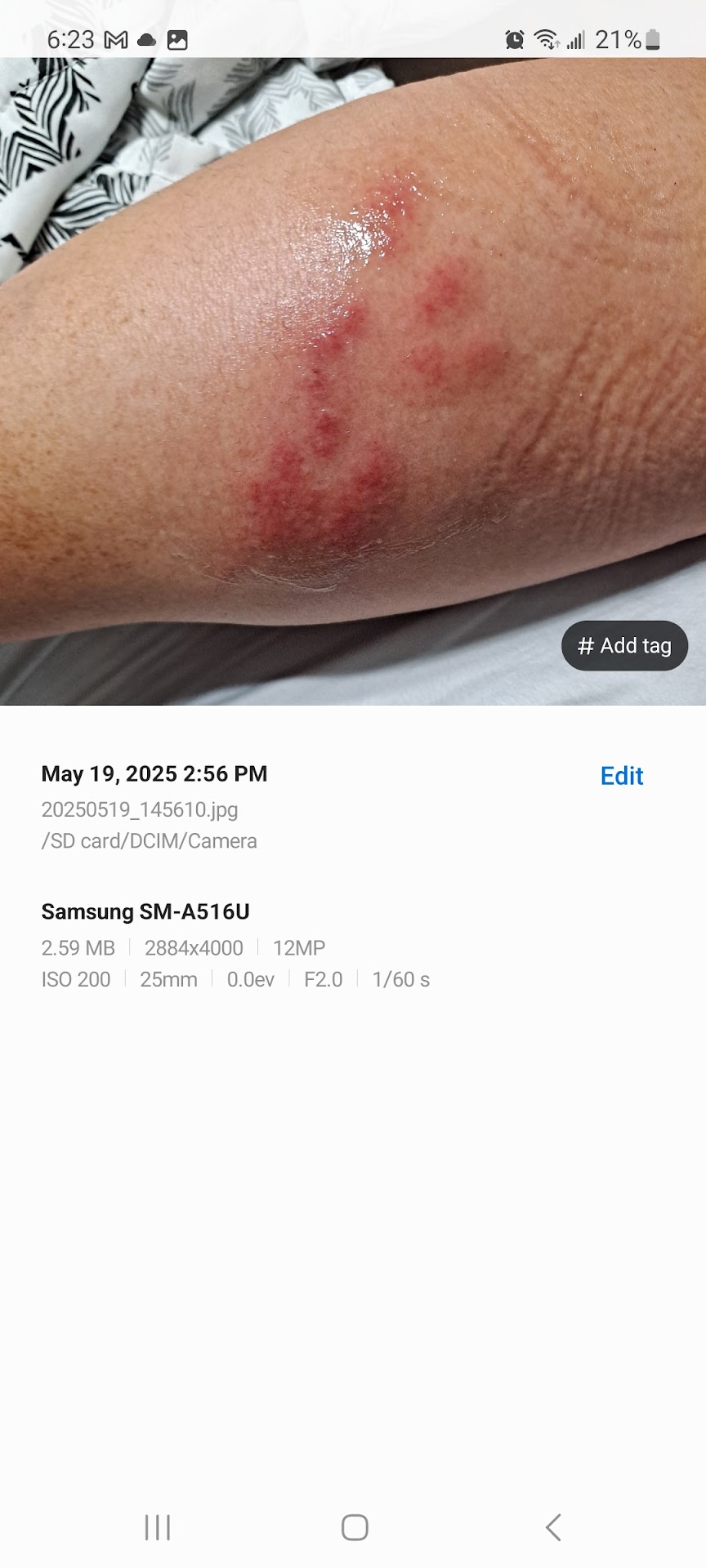Open the recent apps view
706x1568 pixels.
[x=157, y=1526]
